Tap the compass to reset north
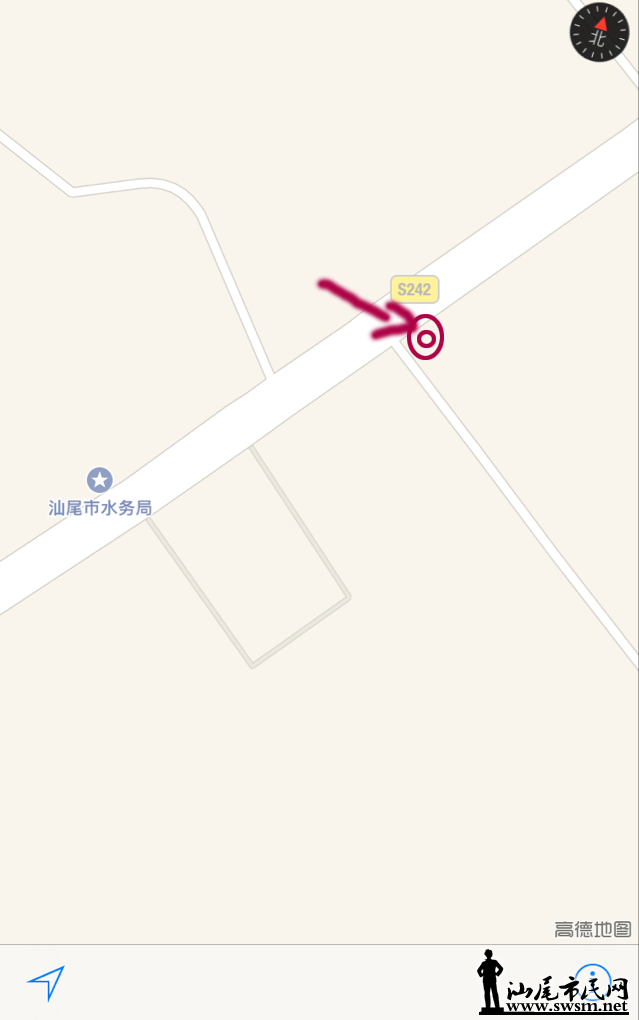 [x=599, y=32]
